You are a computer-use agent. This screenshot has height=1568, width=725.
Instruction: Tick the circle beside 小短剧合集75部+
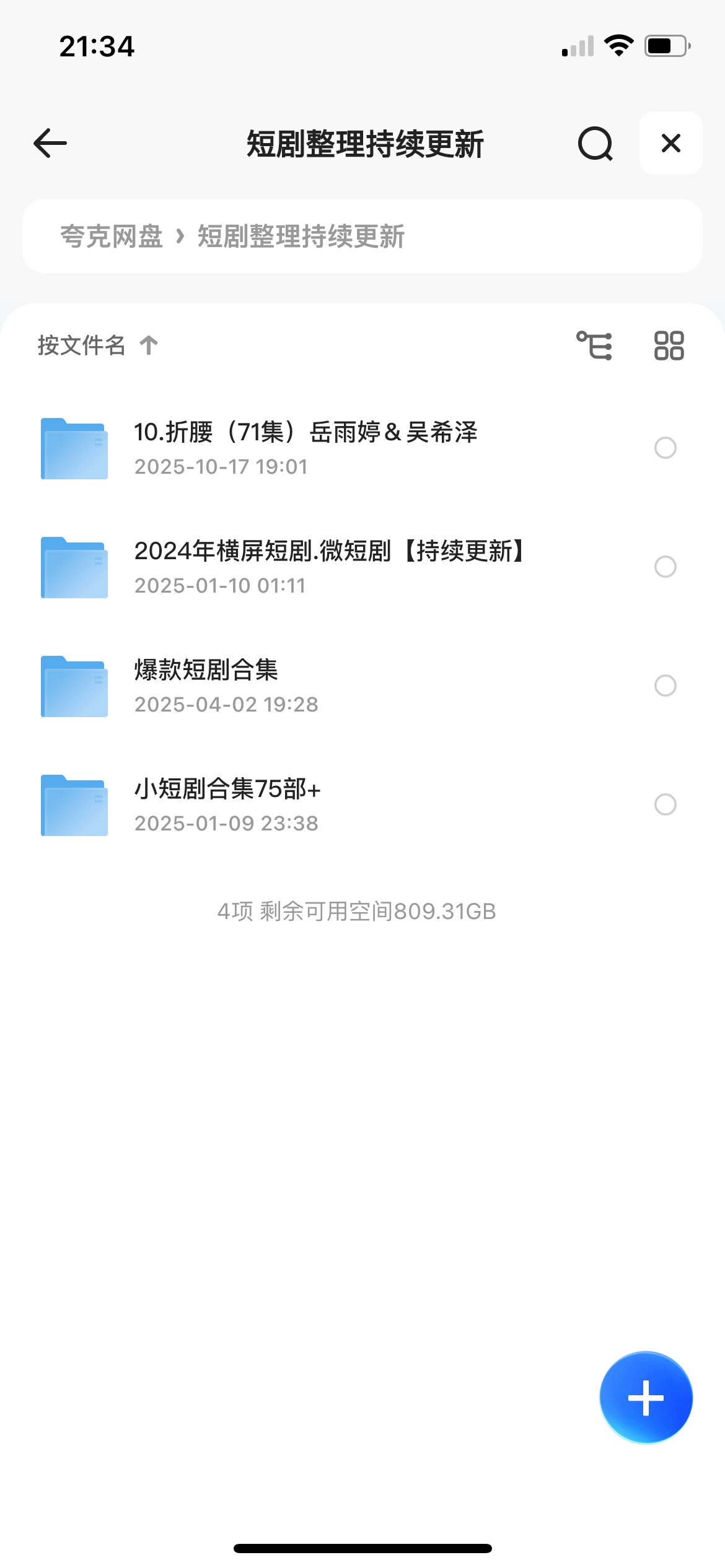(666, 804)
